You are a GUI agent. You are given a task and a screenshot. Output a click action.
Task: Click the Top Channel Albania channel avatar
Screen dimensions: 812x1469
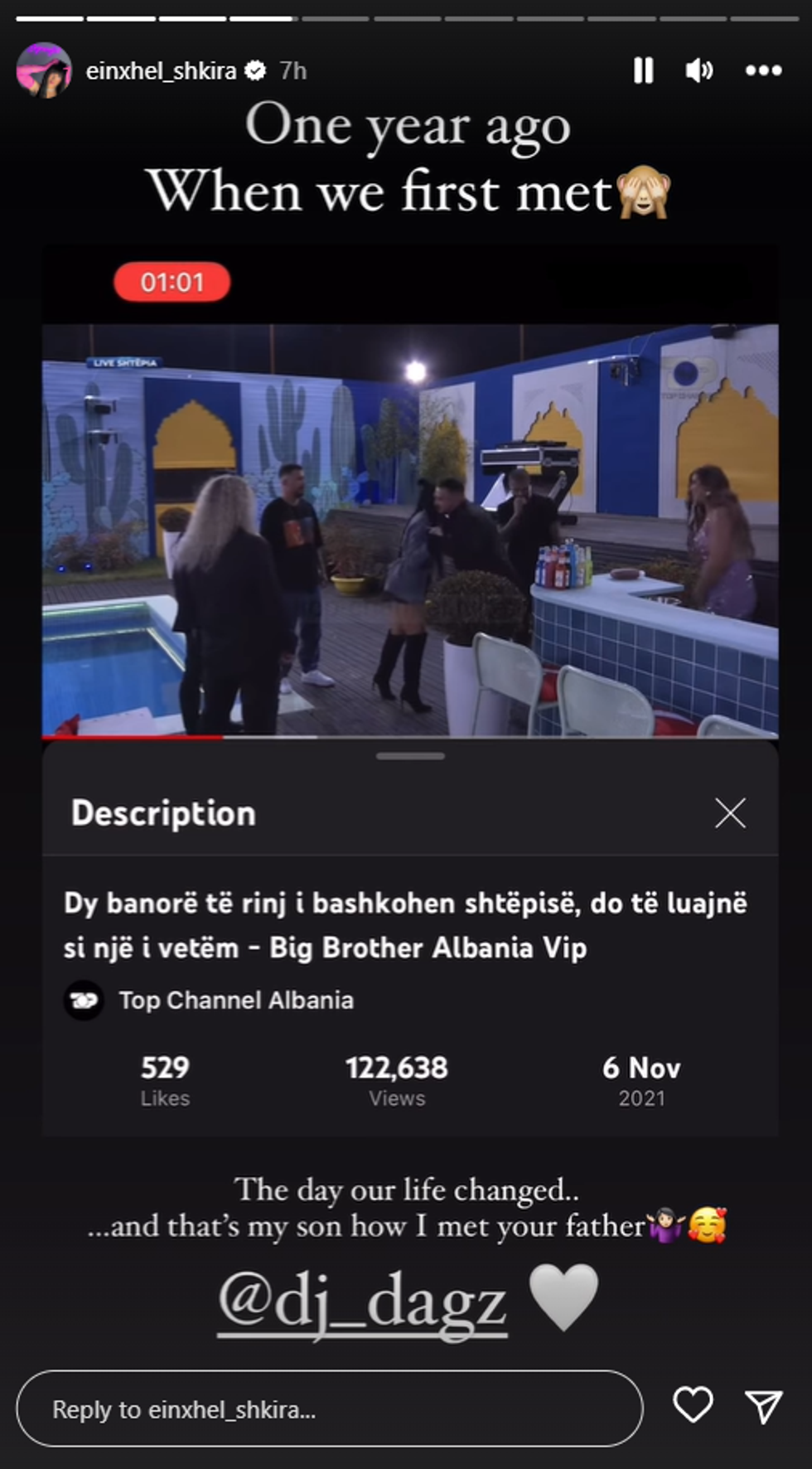click(85, 1000)
